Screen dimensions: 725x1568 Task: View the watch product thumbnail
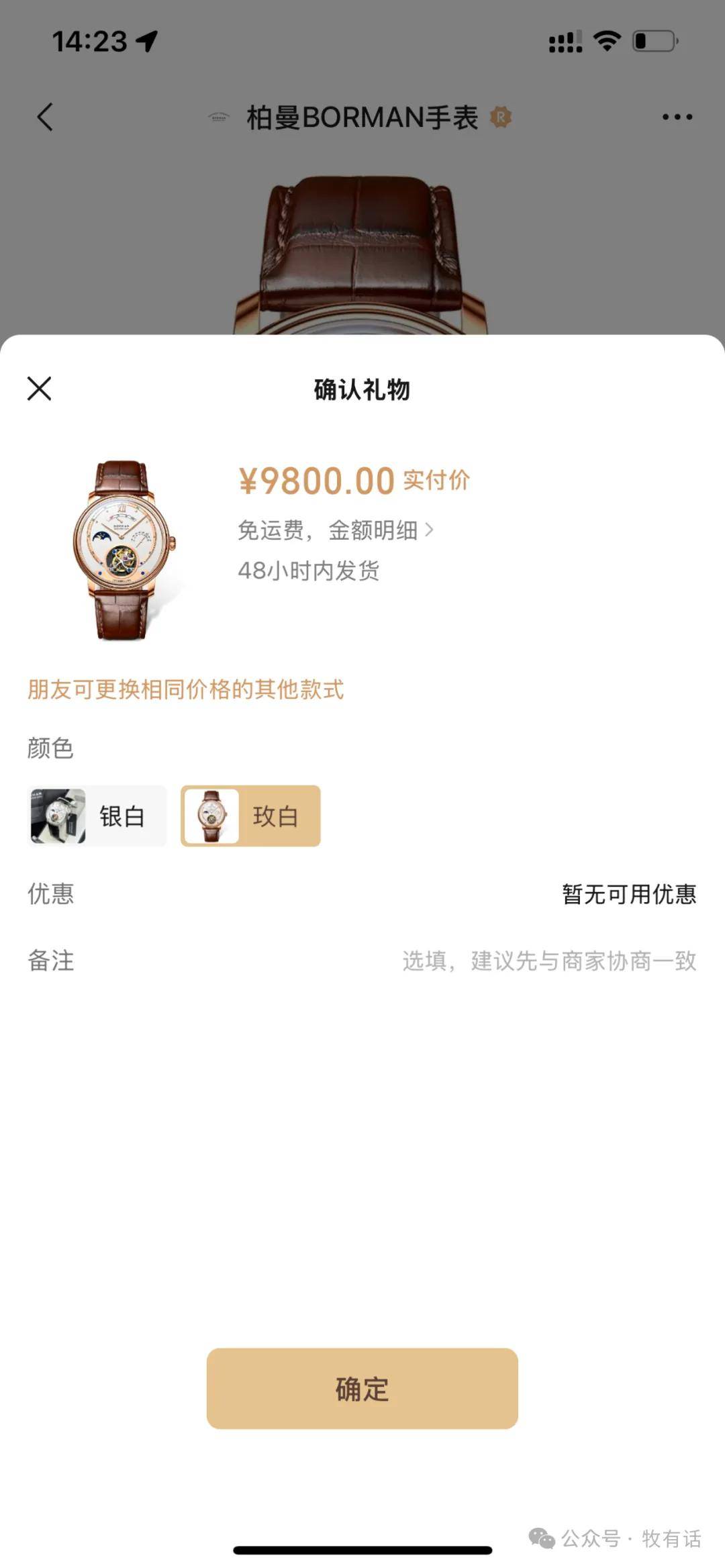tap(123, 549)
